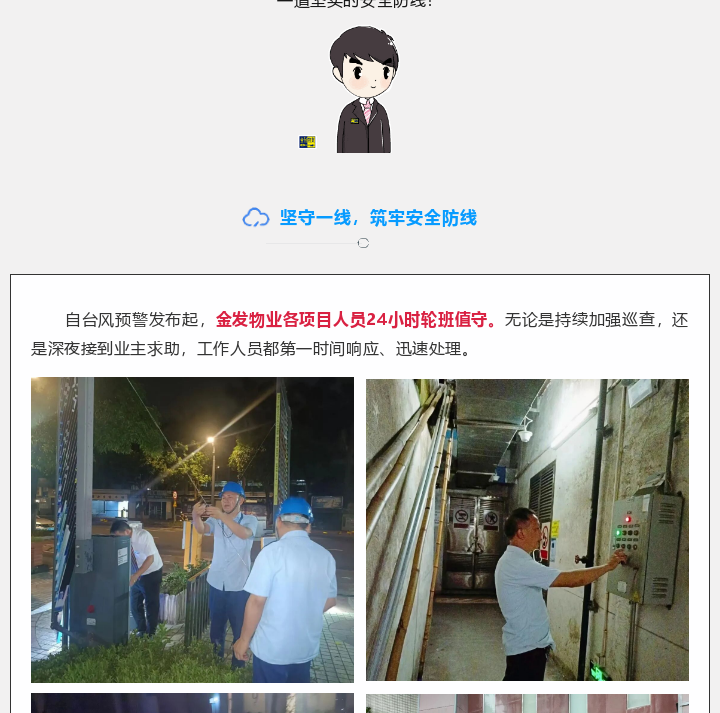The height and width of the screenshot is (713, 720).
Task: Open the night patrol photo with blue helmets
Action: click(x=192, y=529)
